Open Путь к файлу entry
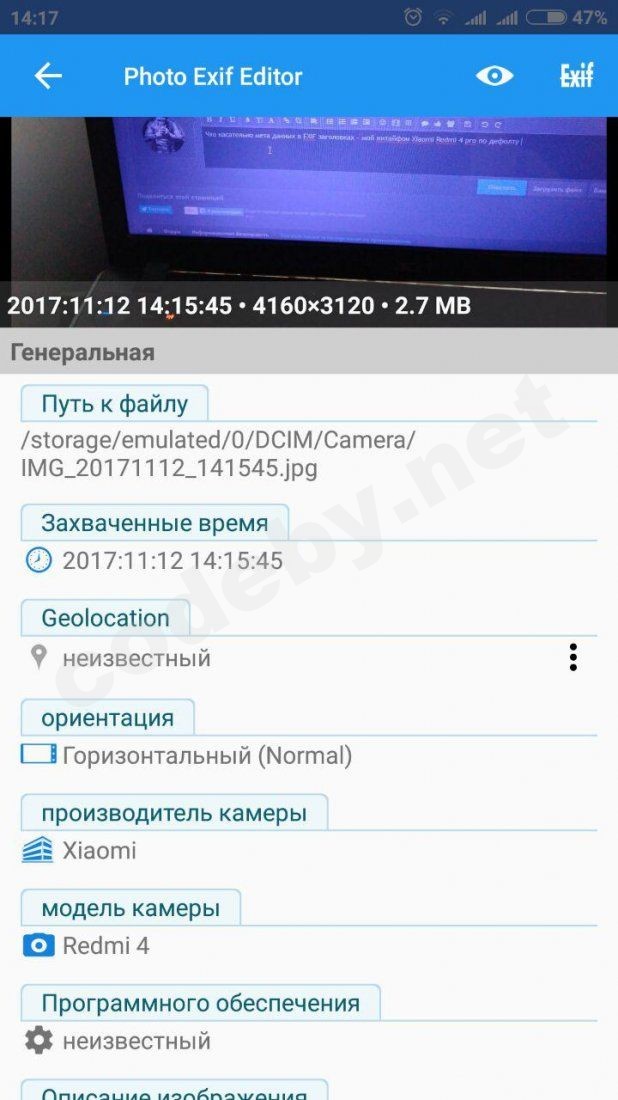The height and width of the screenshot is (1100, 618). click(218, 454)
